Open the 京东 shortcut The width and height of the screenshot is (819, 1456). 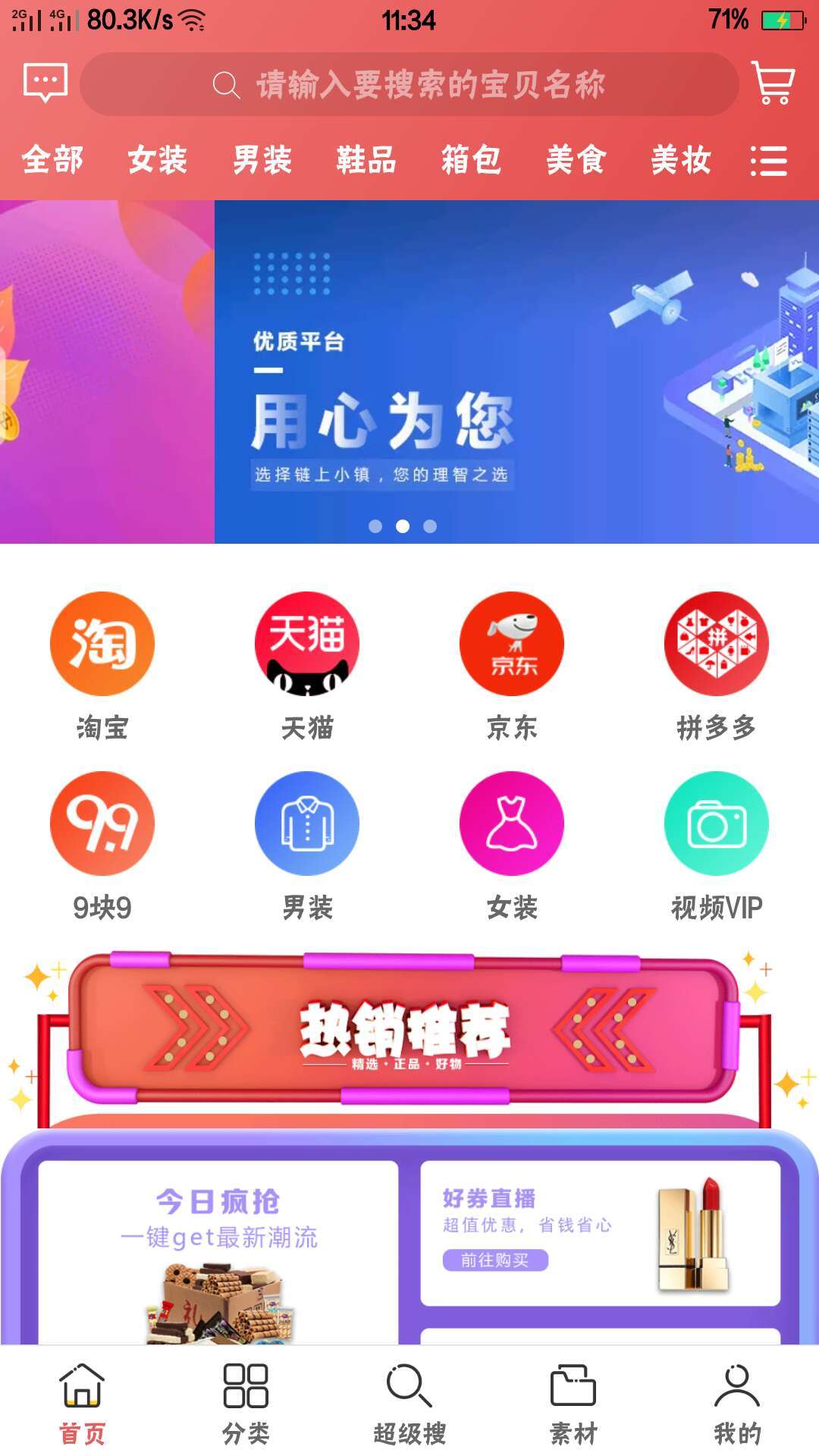pos(512,664)
